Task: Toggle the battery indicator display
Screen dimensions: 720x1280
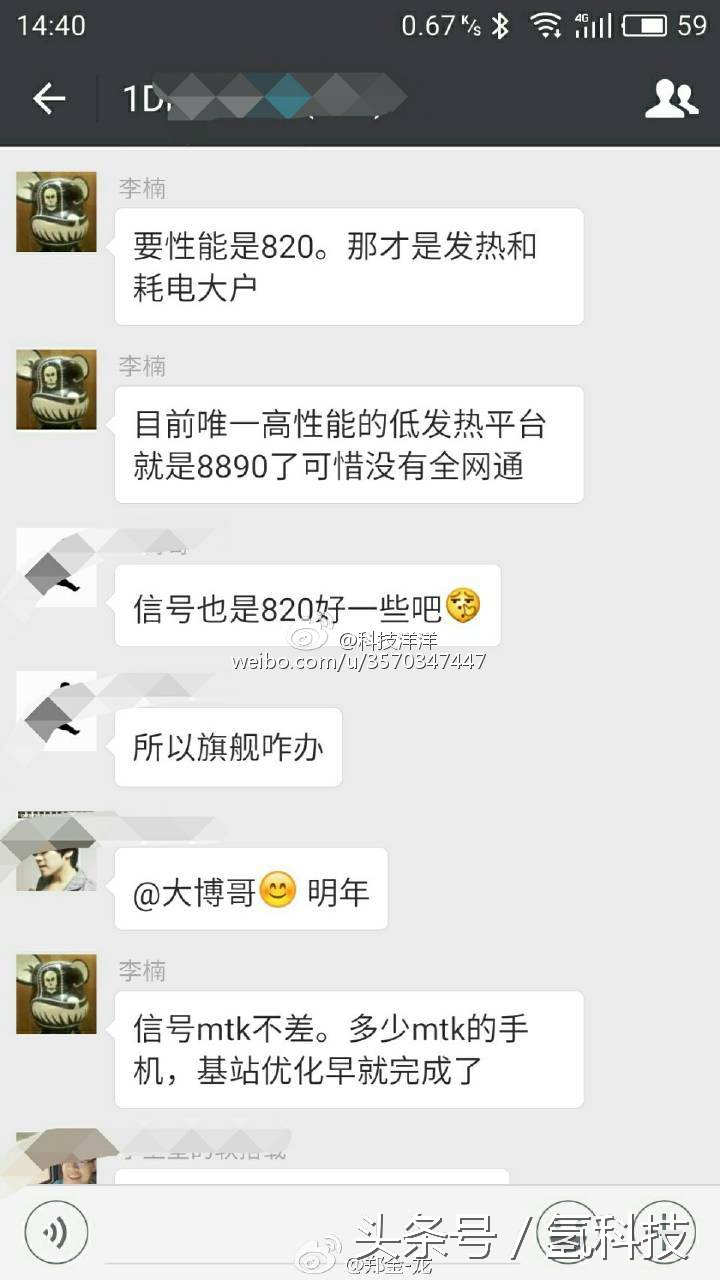Action: [x=643, y=27]
